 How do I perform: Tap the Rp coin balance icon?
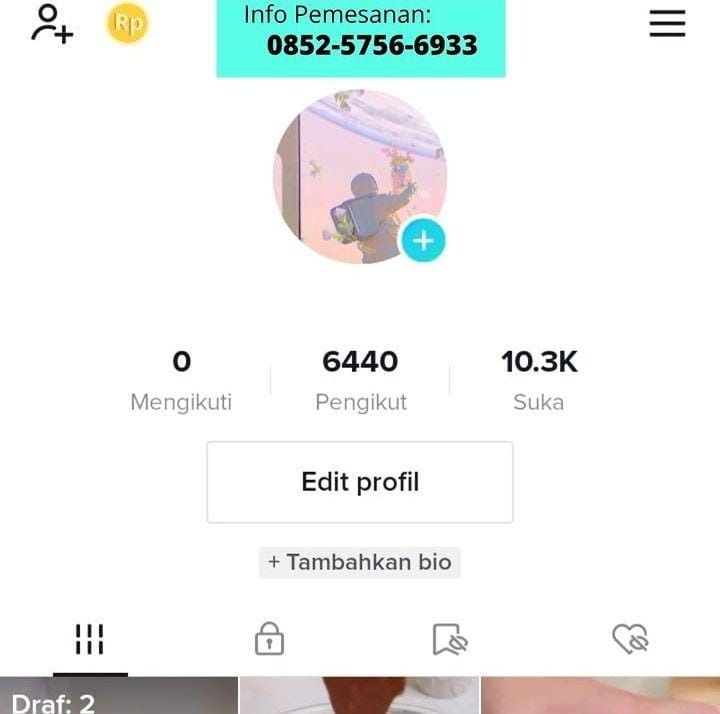127,24
